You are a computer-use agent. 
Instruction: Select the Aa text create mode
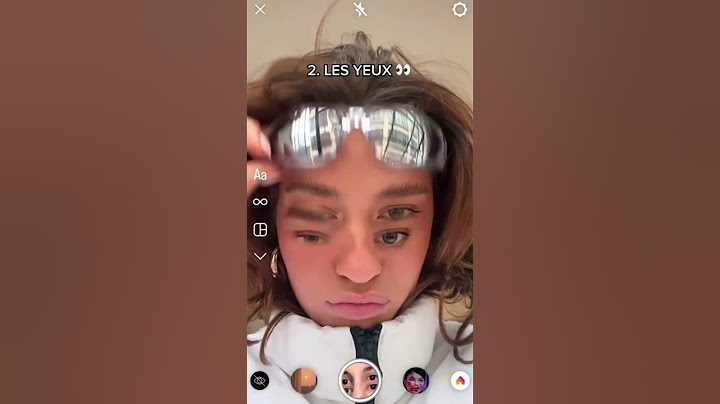coord(260,174)
